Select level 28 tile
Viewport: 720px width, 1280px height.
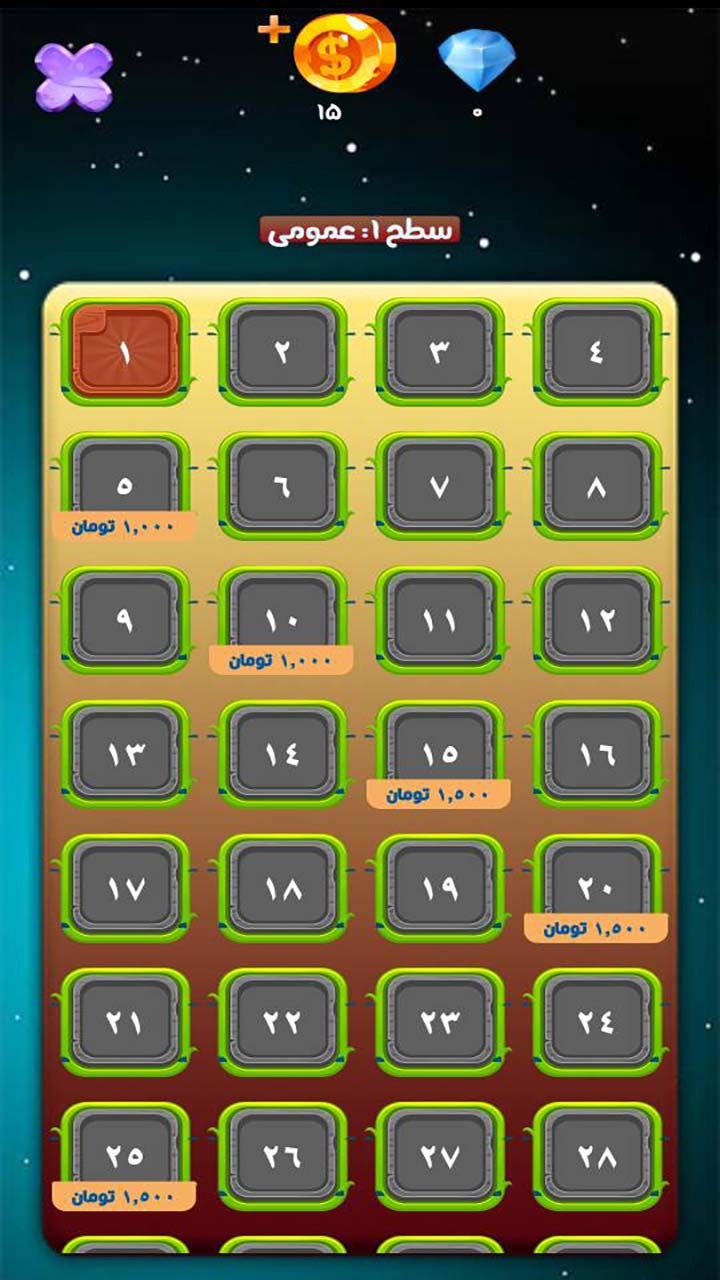(597, 1156)
